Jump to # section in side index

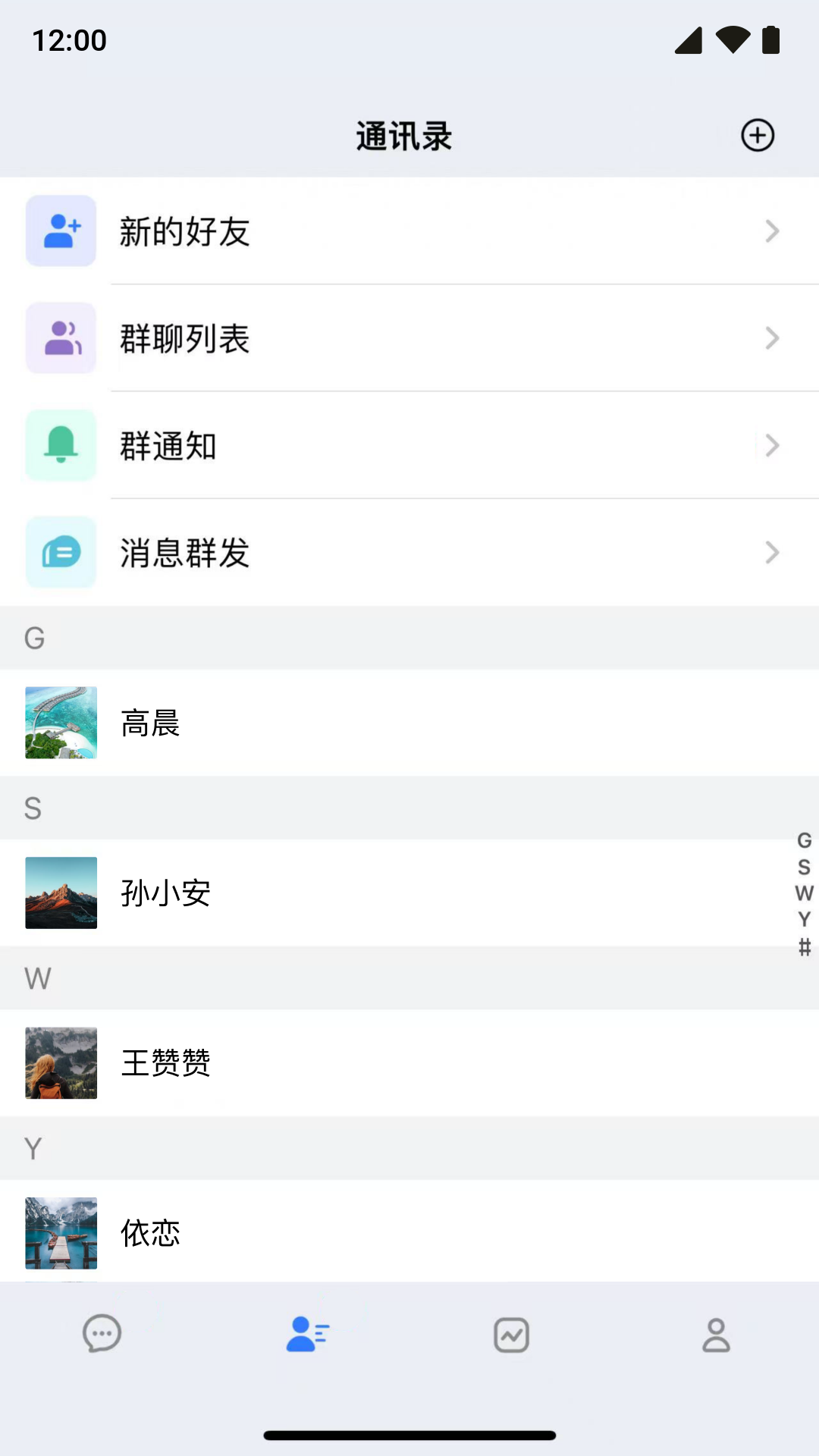(x=805, y=947)
